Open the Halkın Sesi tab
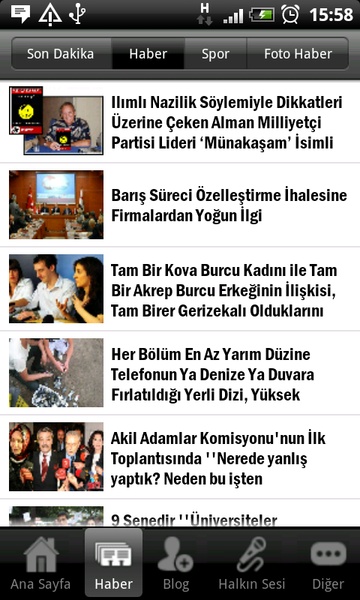The width and height of the screenshot is (360, 600). pos(252,563)
